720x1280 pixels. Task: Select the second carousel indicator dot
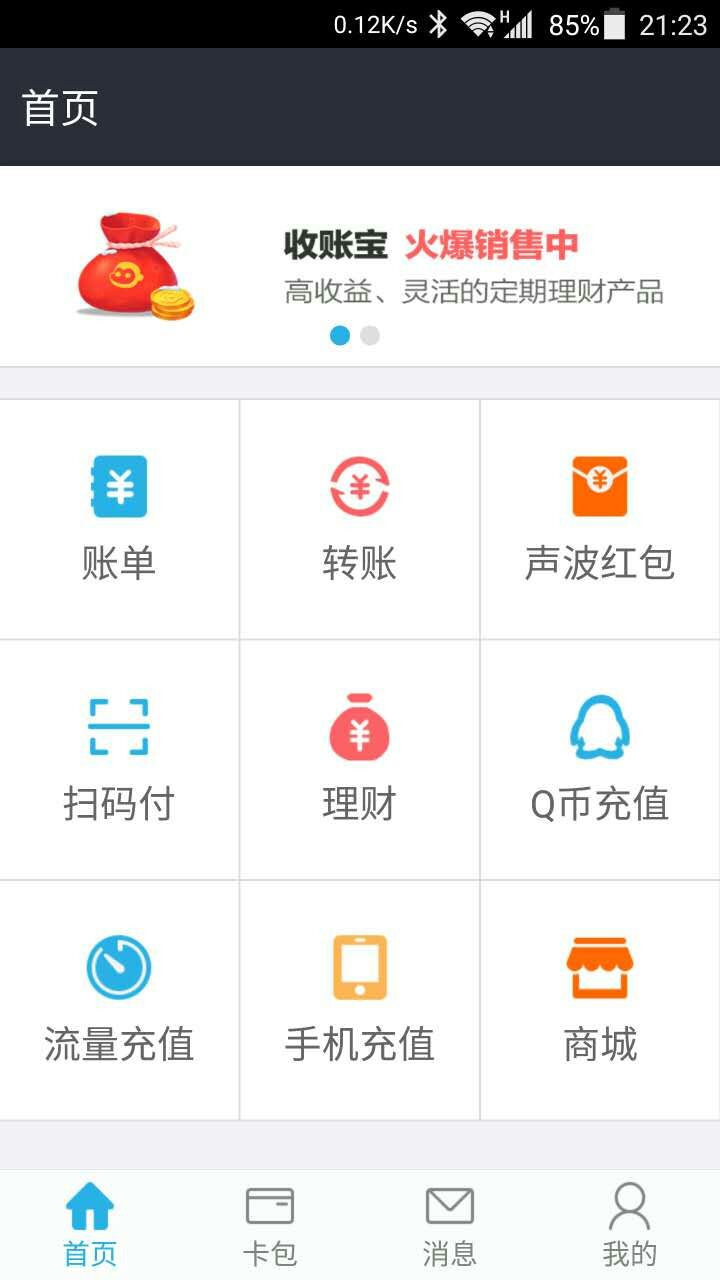tap(370, 336)
